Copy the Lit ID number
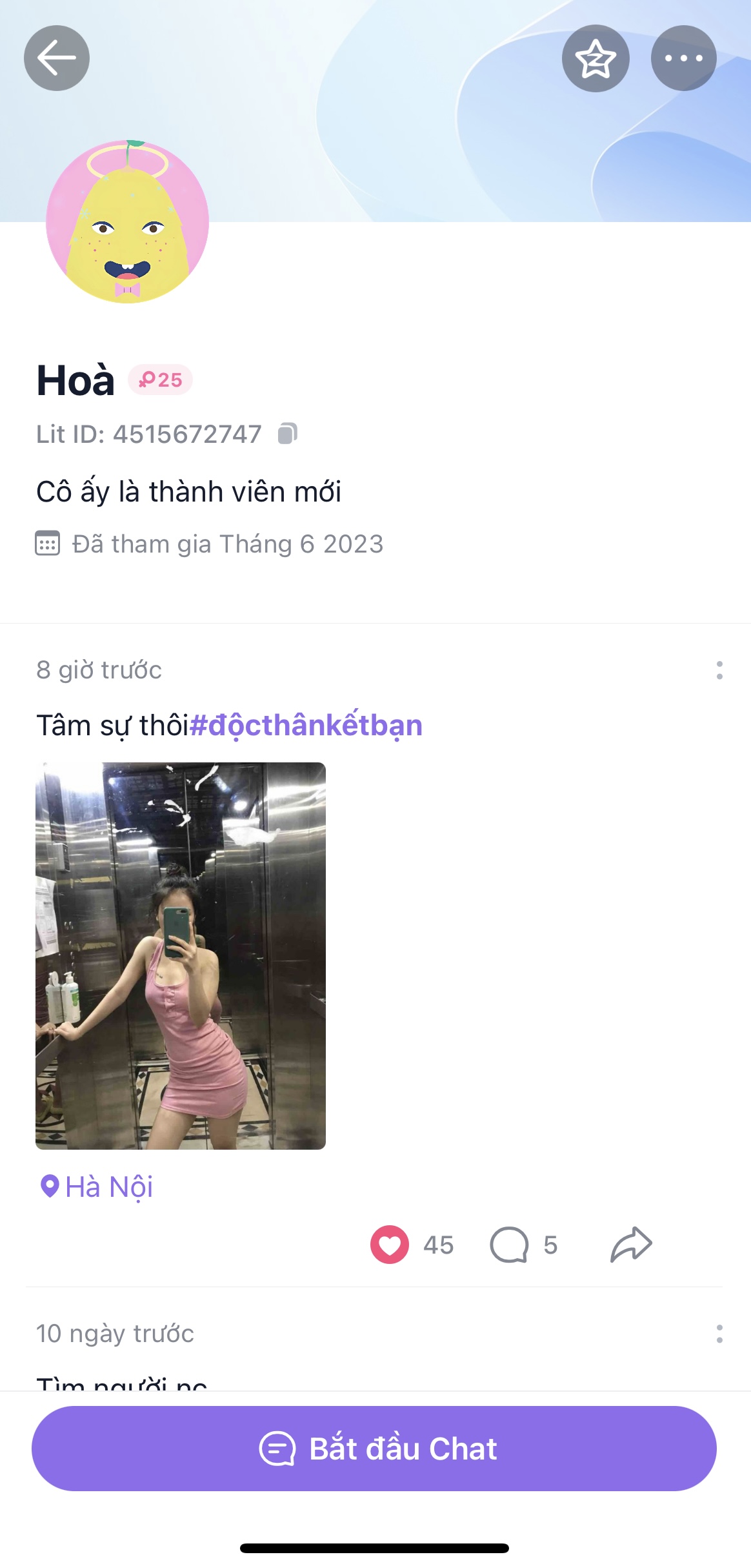 [288, 434]
